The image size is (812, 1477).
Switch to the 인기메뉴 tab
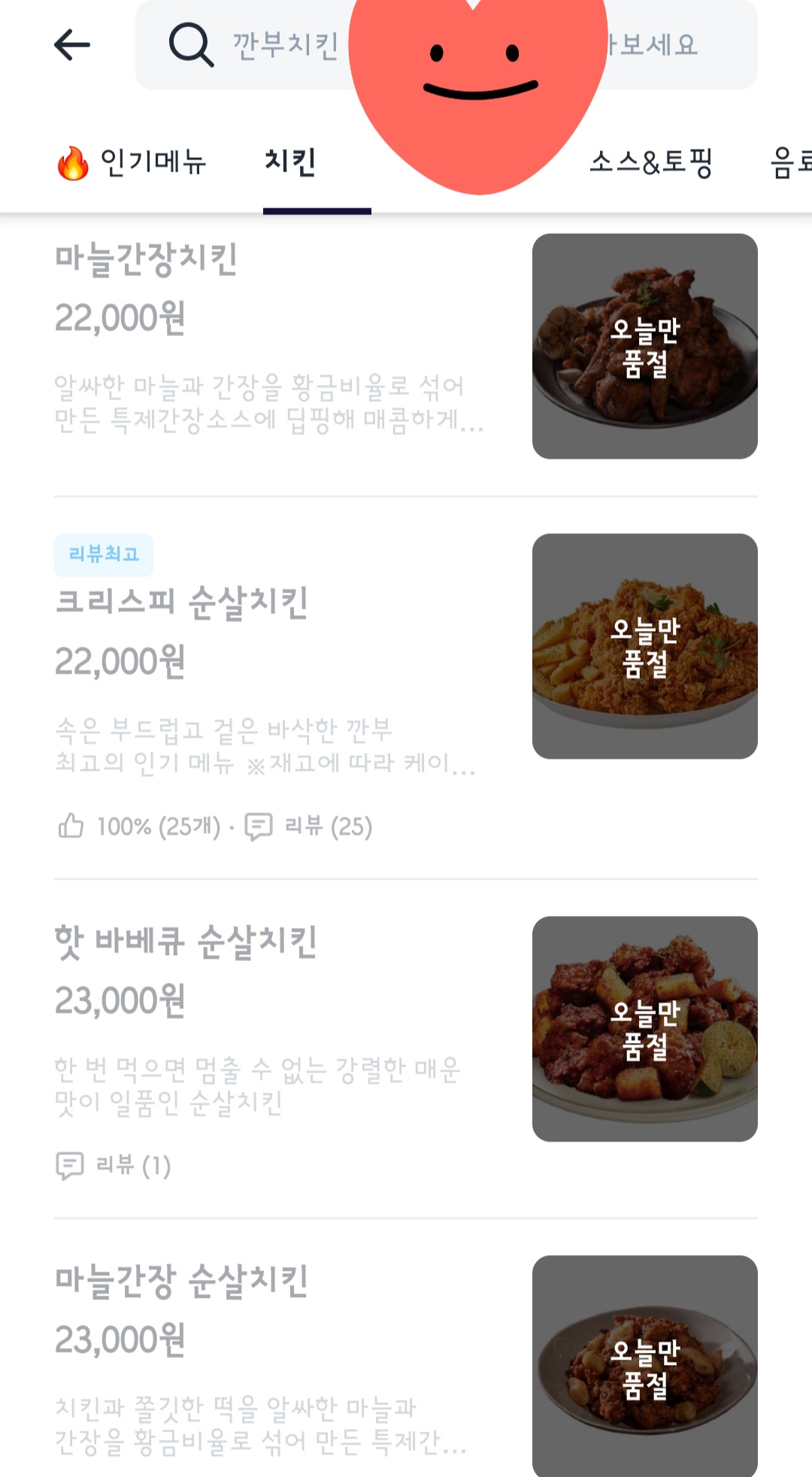point(132,162)
